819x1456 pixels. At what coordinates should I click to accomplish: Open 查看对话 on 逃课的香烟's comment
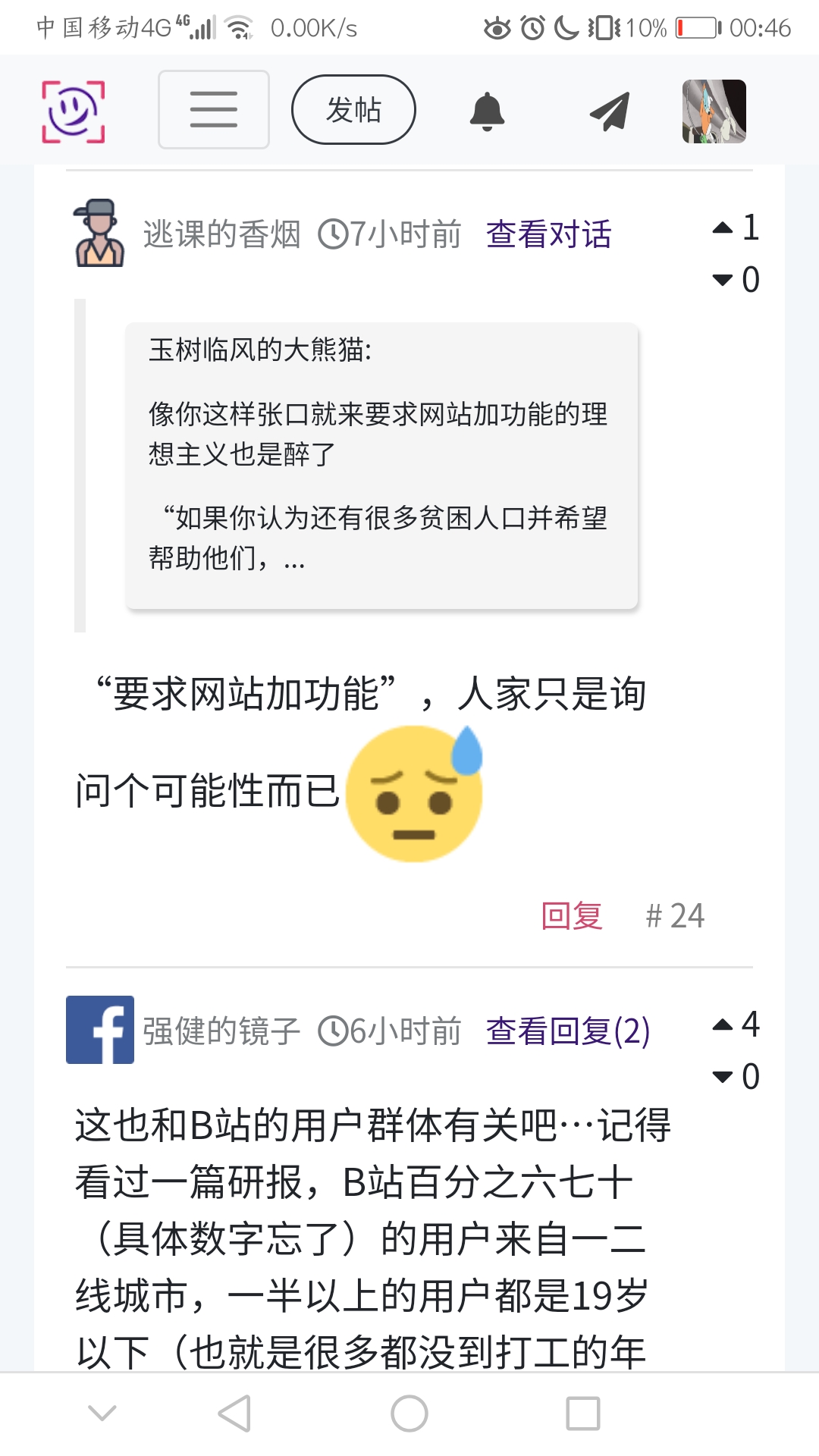[548, 234]
